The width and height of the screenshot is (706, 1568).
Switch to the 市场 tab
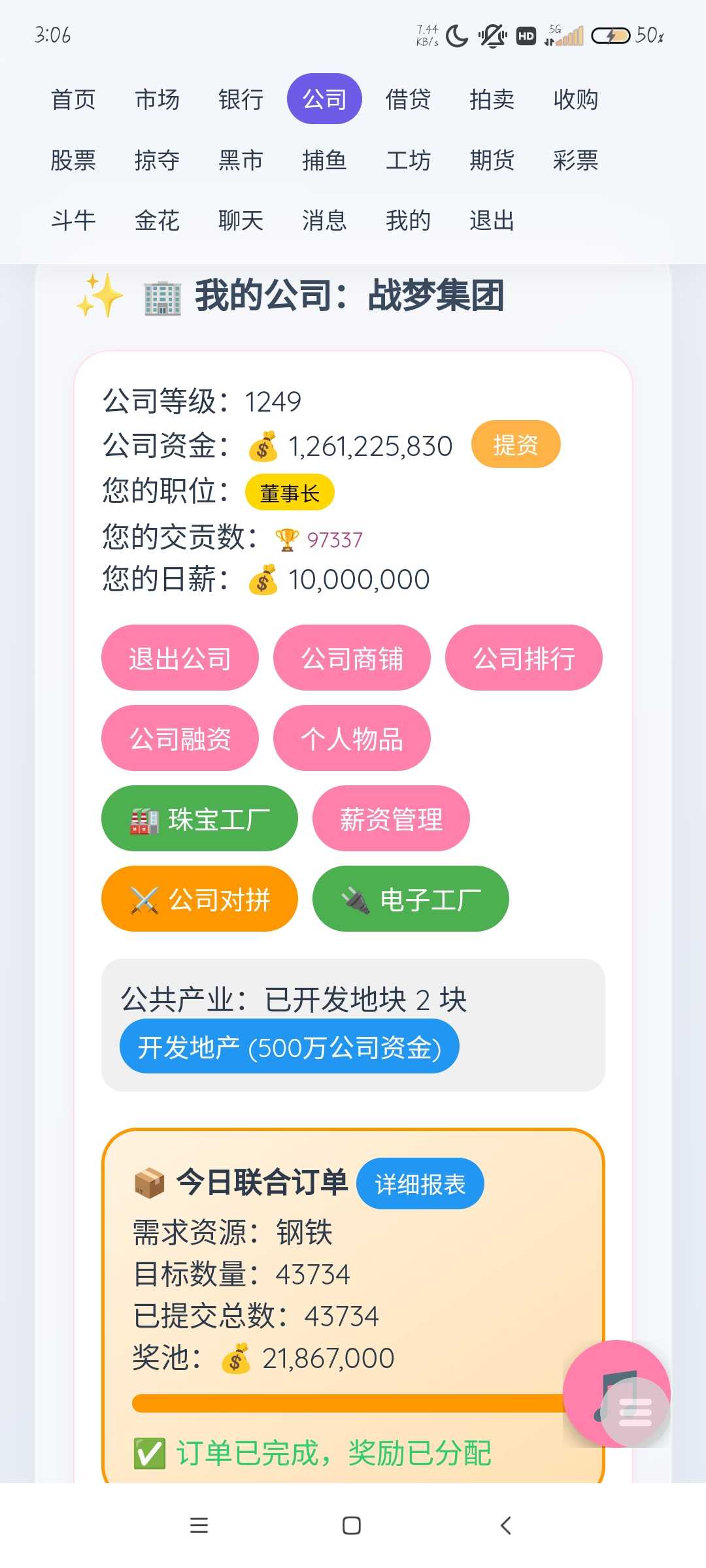click(157, 99)
